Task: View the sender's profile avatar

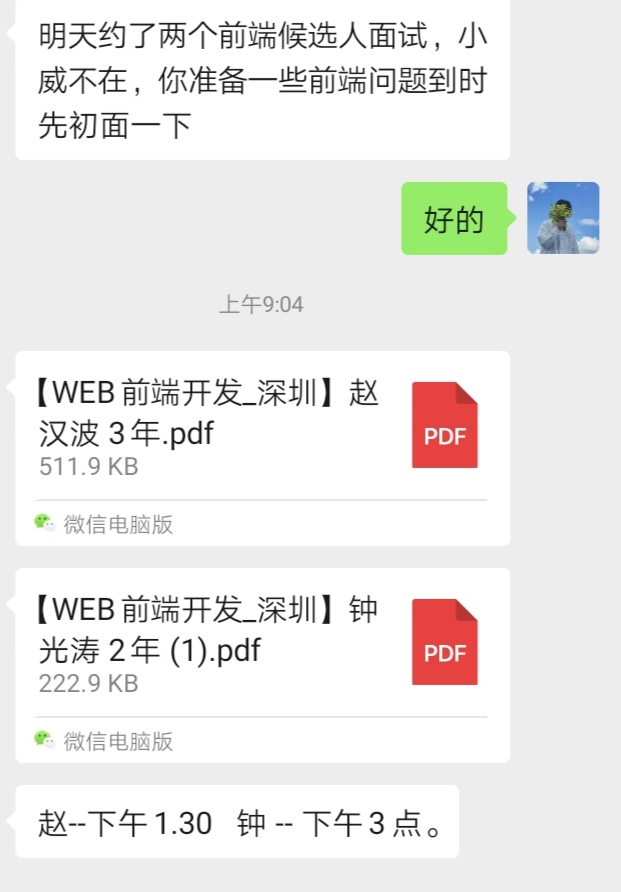Action: pos(563,218)
